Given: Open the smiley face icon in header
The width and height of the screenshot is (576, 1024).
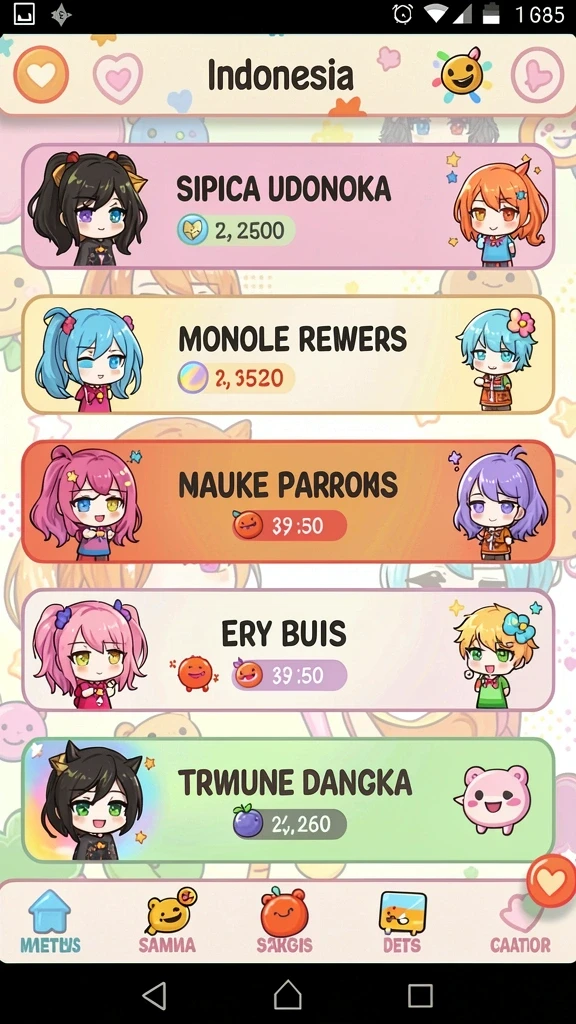Looking at the screenshot, I should [462, 74].
